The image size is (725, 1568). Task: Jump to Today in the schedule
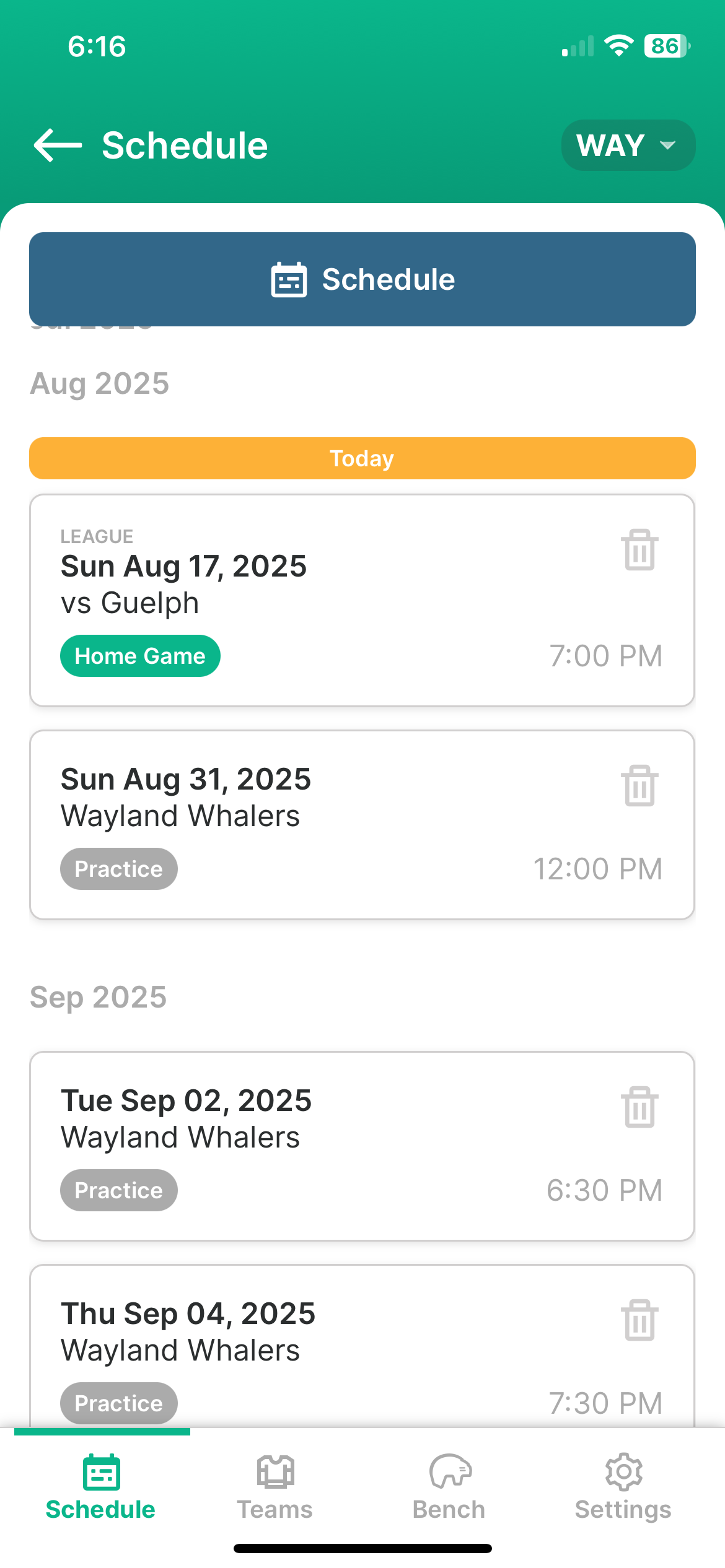tap(362, 458)
